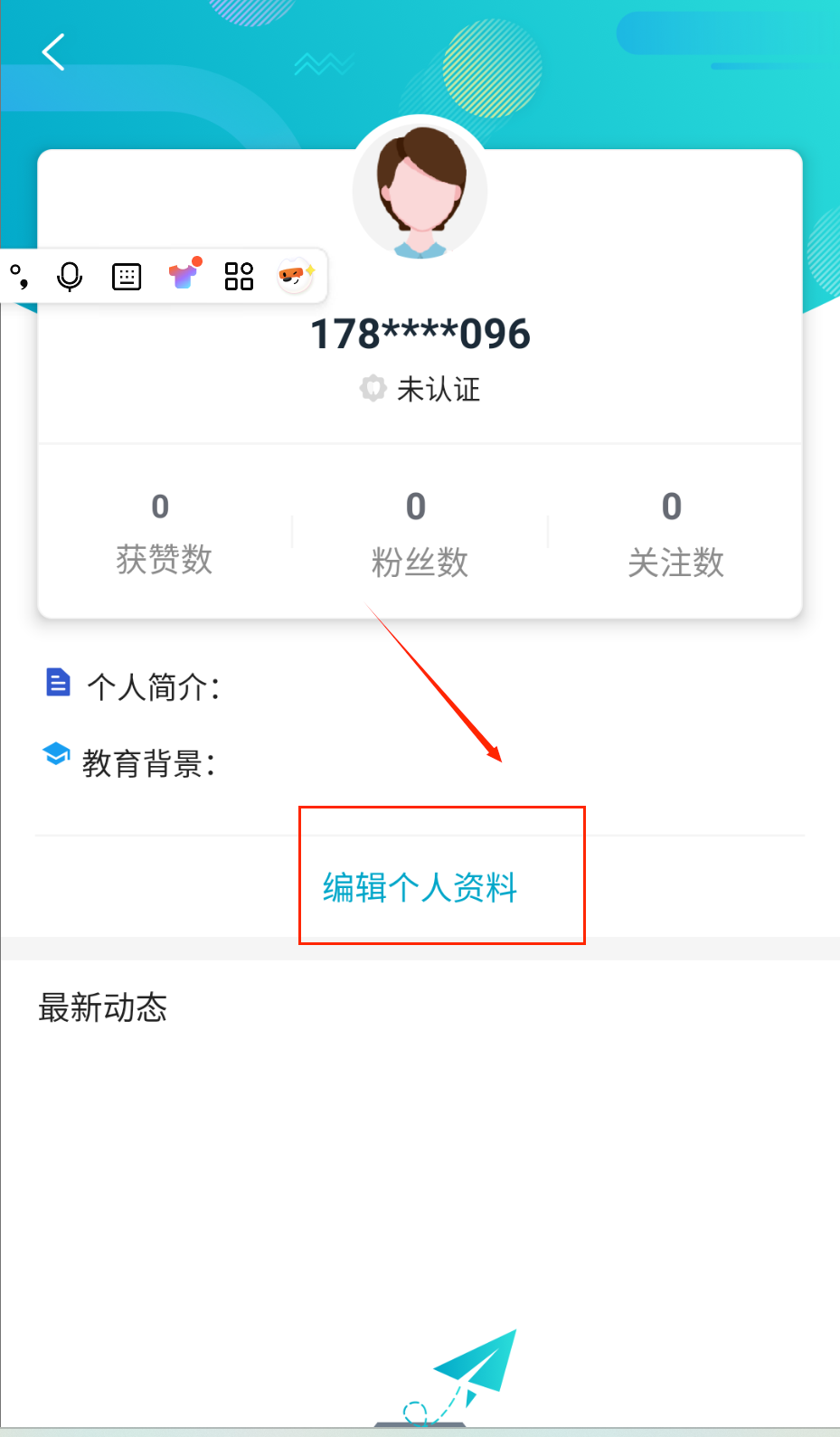Tap the shirt skin icon on toolbar

point(184,275)
